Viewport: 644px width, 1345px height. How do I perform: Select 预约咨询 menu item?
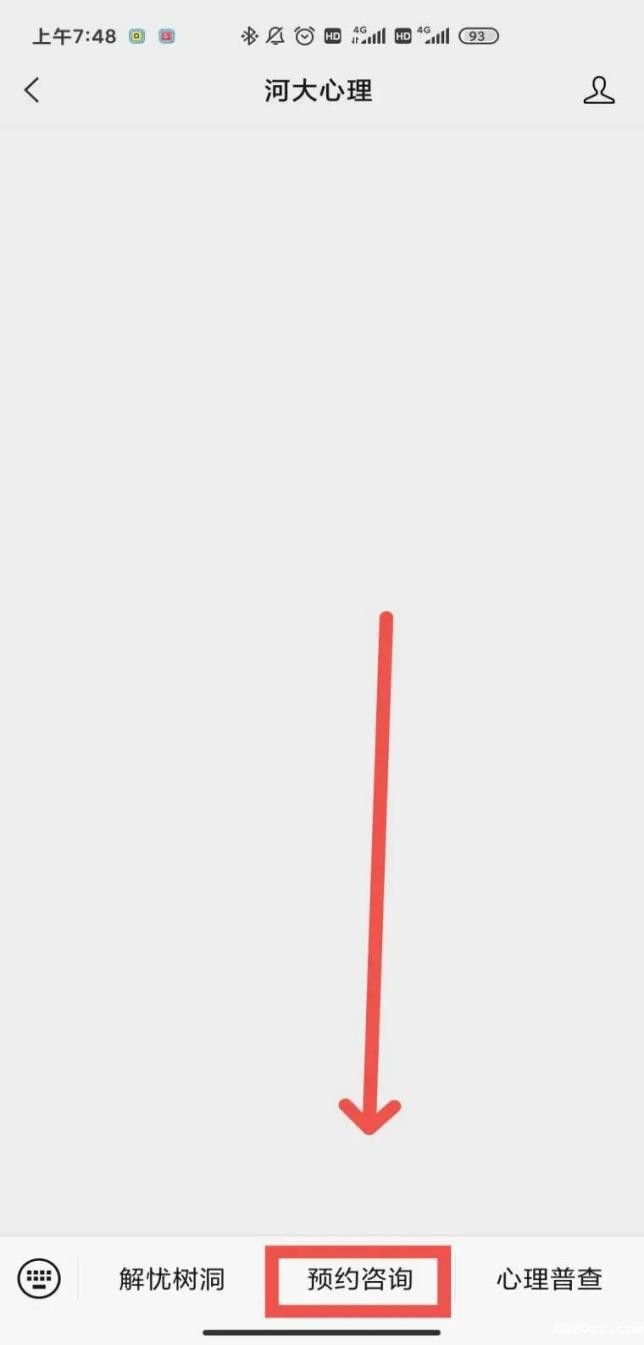tap(359, 1280)
